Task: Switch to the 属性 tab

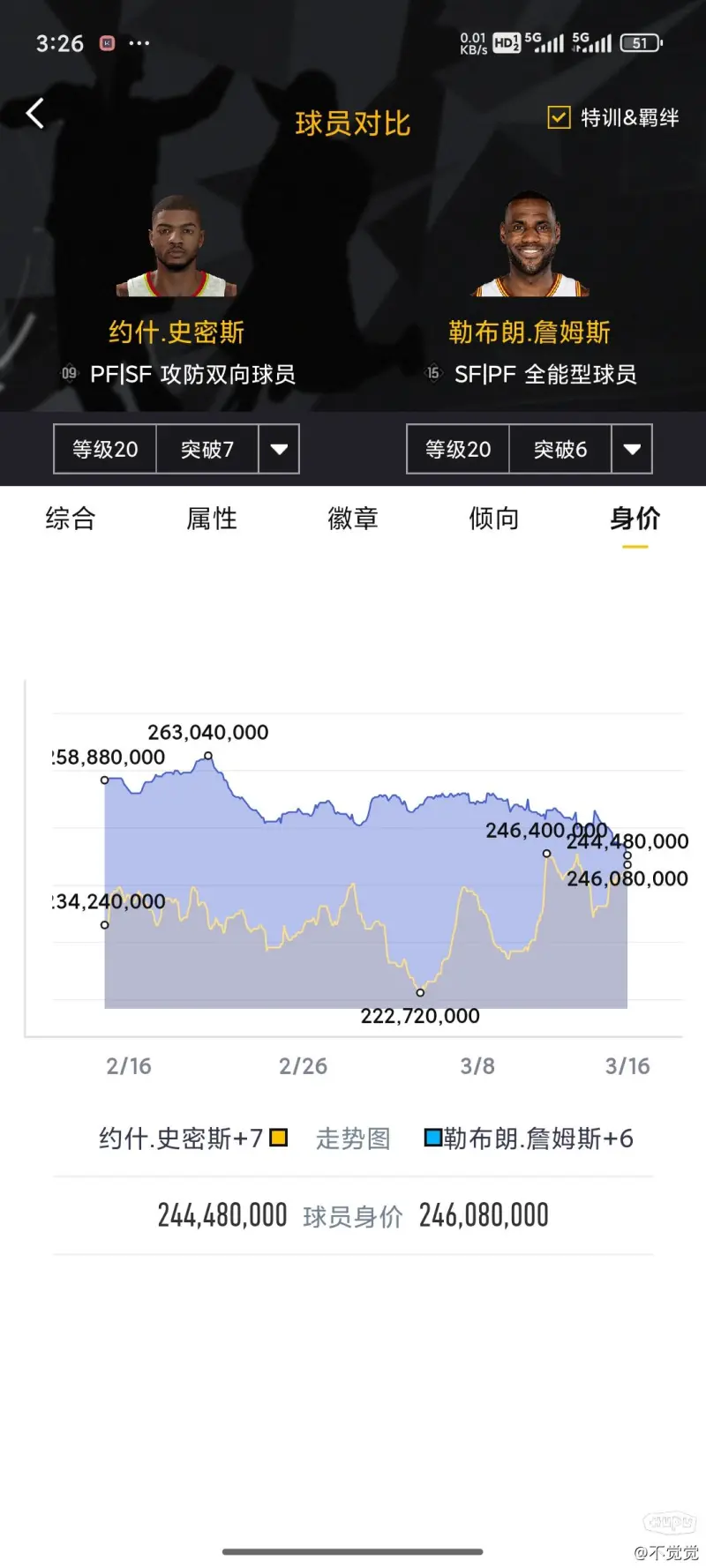Action: click(212, 519)
